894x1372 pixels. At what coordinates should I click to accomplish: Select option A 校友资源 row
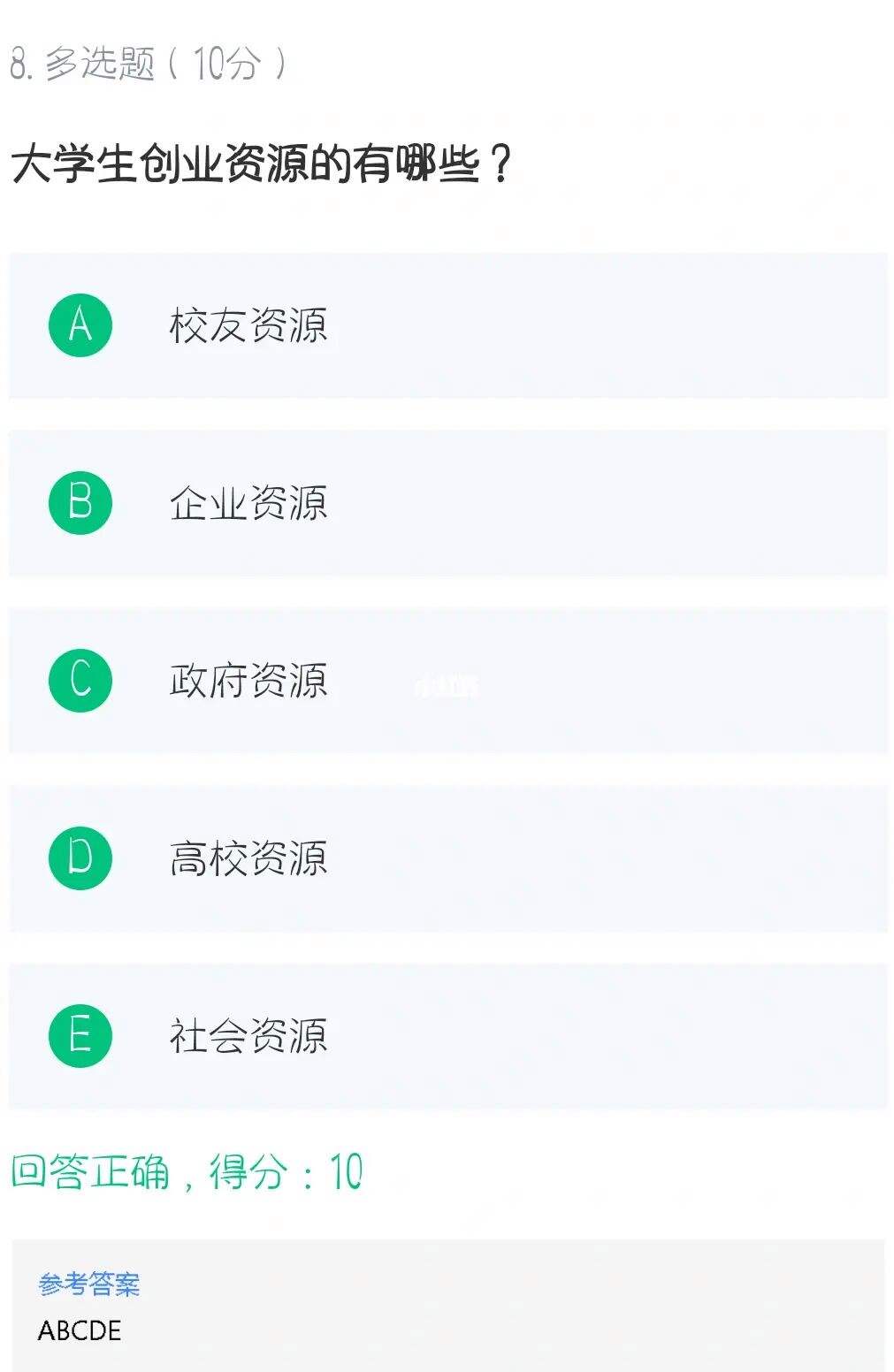point(447,324)
